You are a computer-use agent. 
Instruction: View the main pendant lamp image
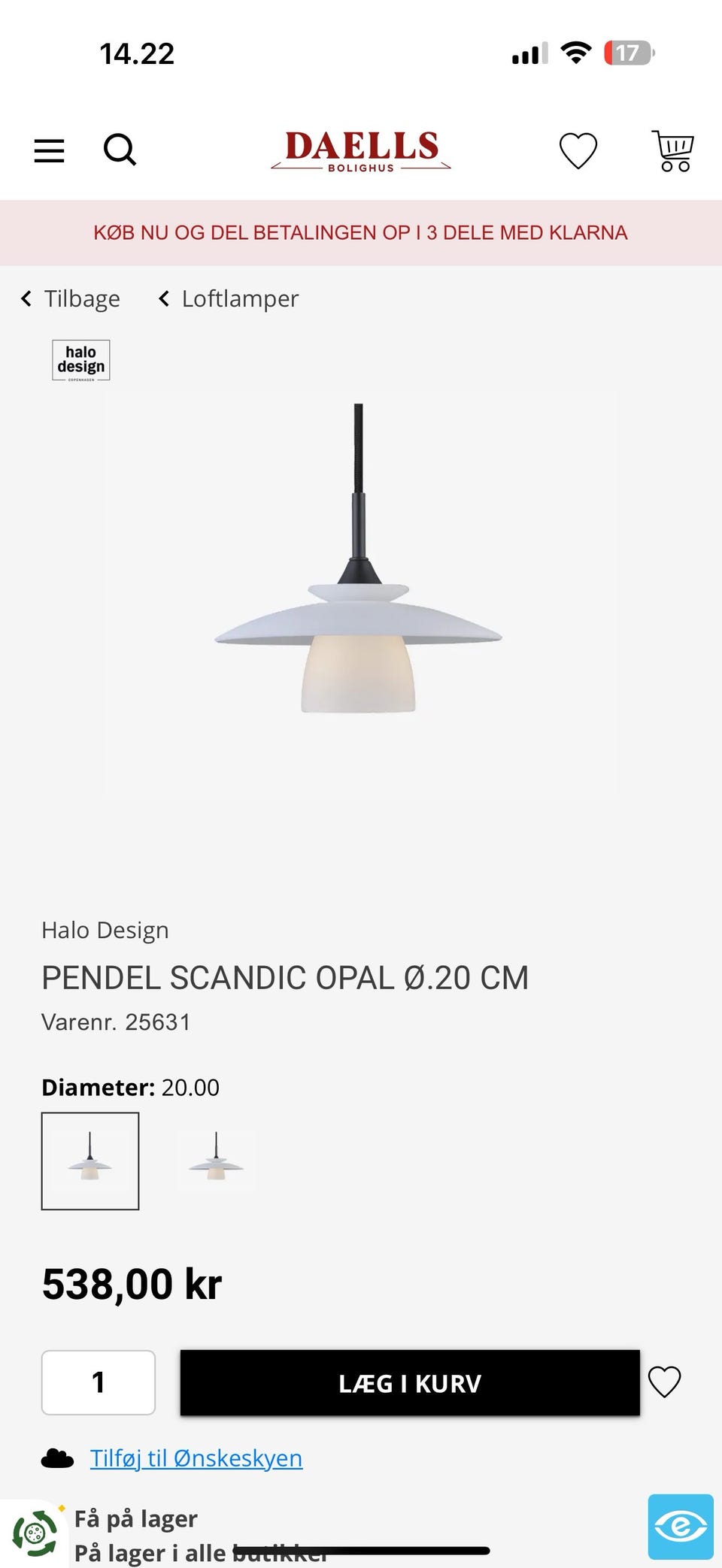coord(359,594)
